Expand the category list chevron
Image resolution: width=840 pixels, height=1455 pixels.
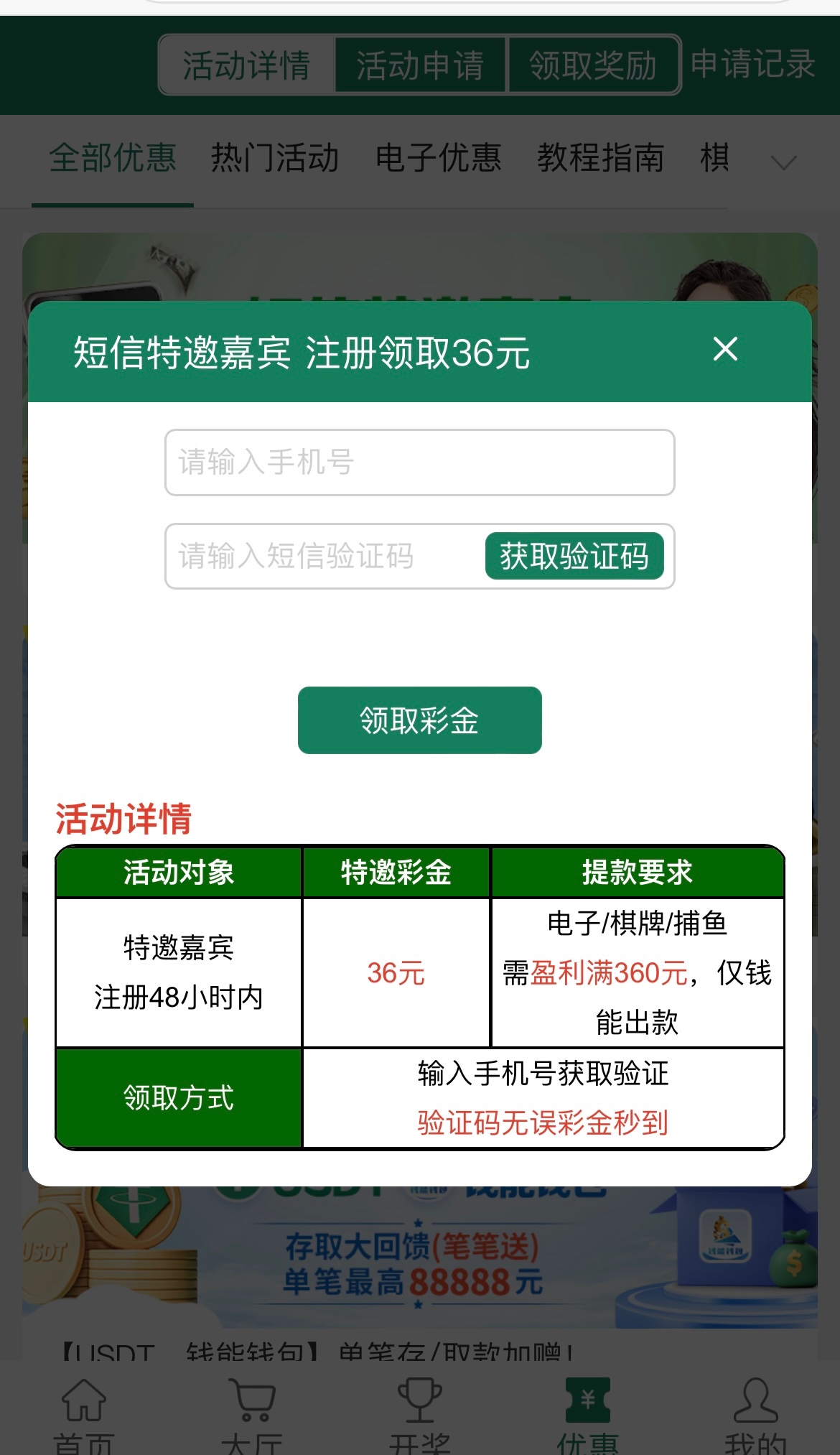[x=783, y=162]
